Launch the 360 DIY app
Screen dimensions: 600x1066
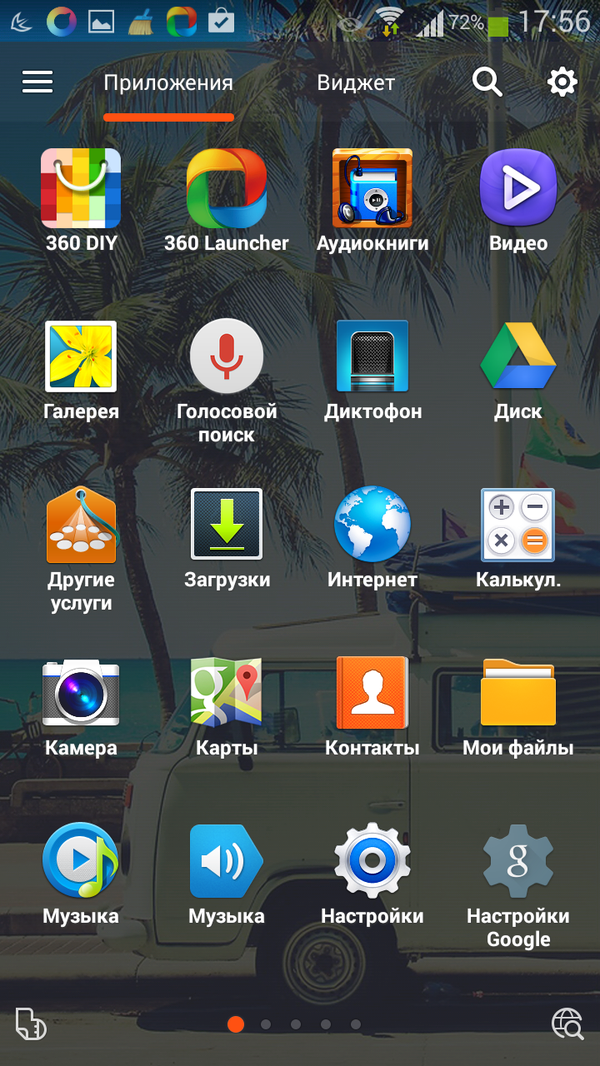[x=81, y=189]
